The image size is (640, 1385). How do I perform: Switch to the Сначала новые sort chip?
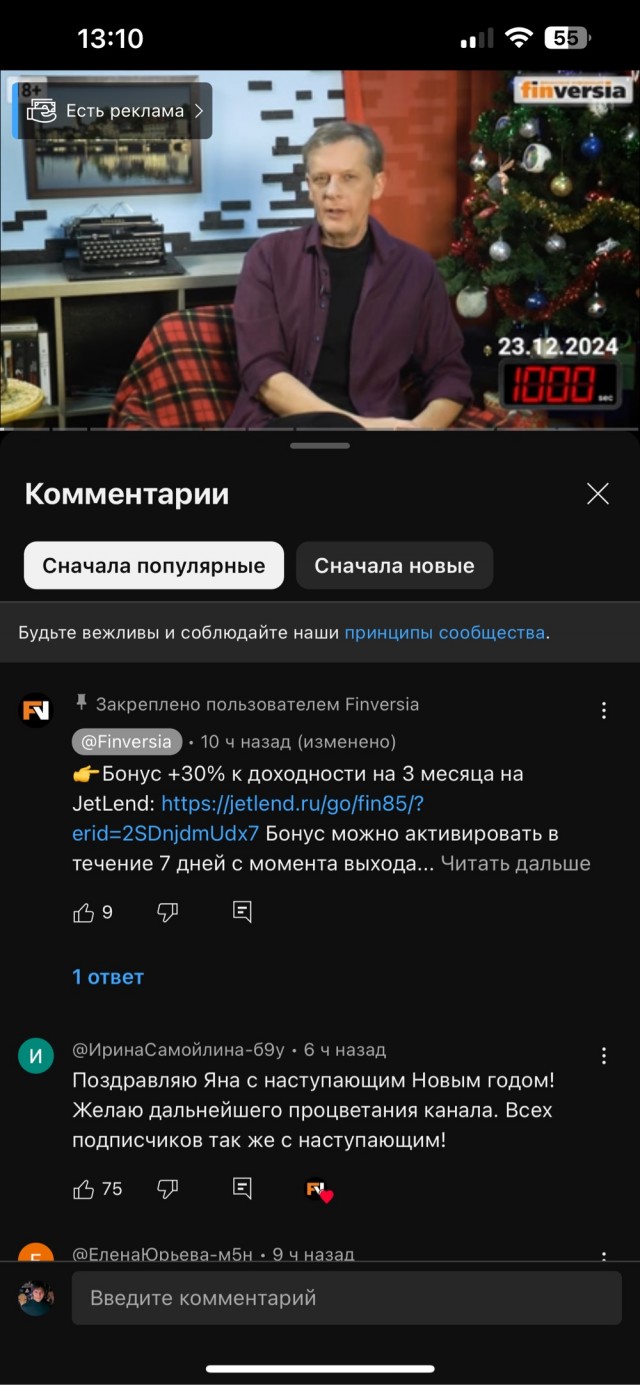pos(394,566)
